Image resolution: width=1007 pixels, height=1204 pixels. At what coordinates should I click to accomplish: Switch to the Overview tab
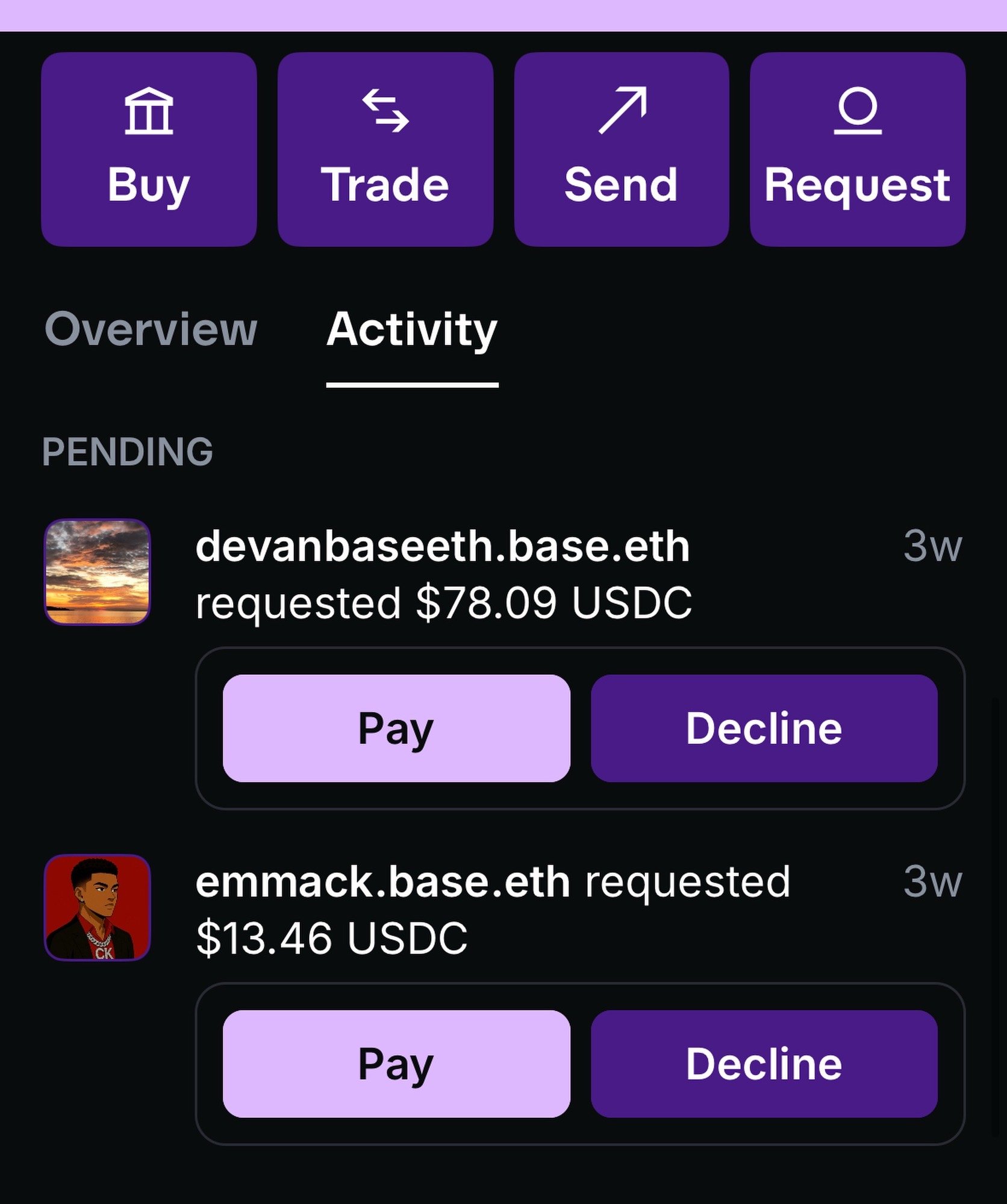(x=151, y=329)
